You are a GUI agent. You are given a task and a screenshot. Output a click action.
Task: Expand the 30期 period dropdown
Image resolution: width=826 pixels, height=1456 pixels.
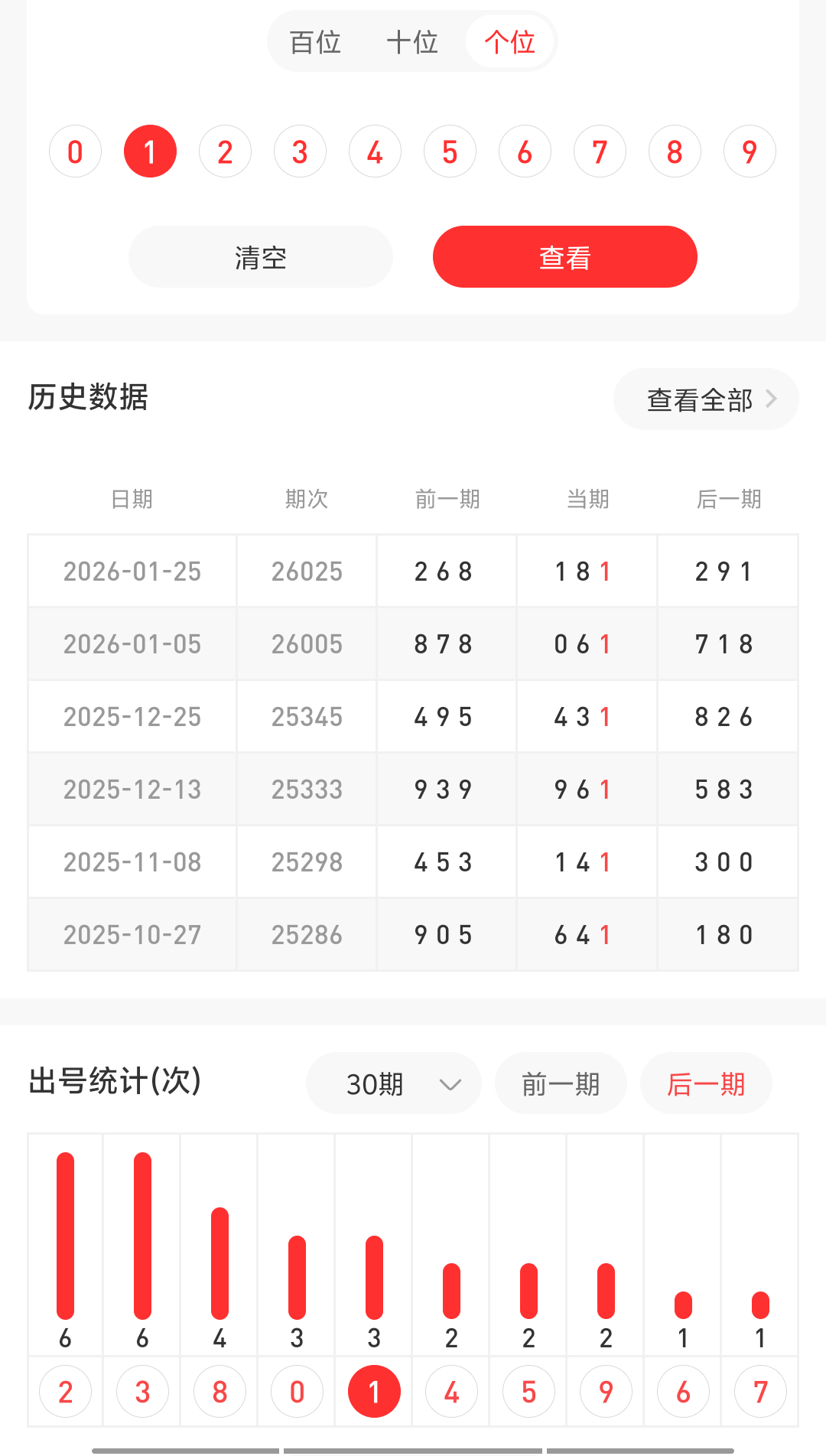(393, 1083)
